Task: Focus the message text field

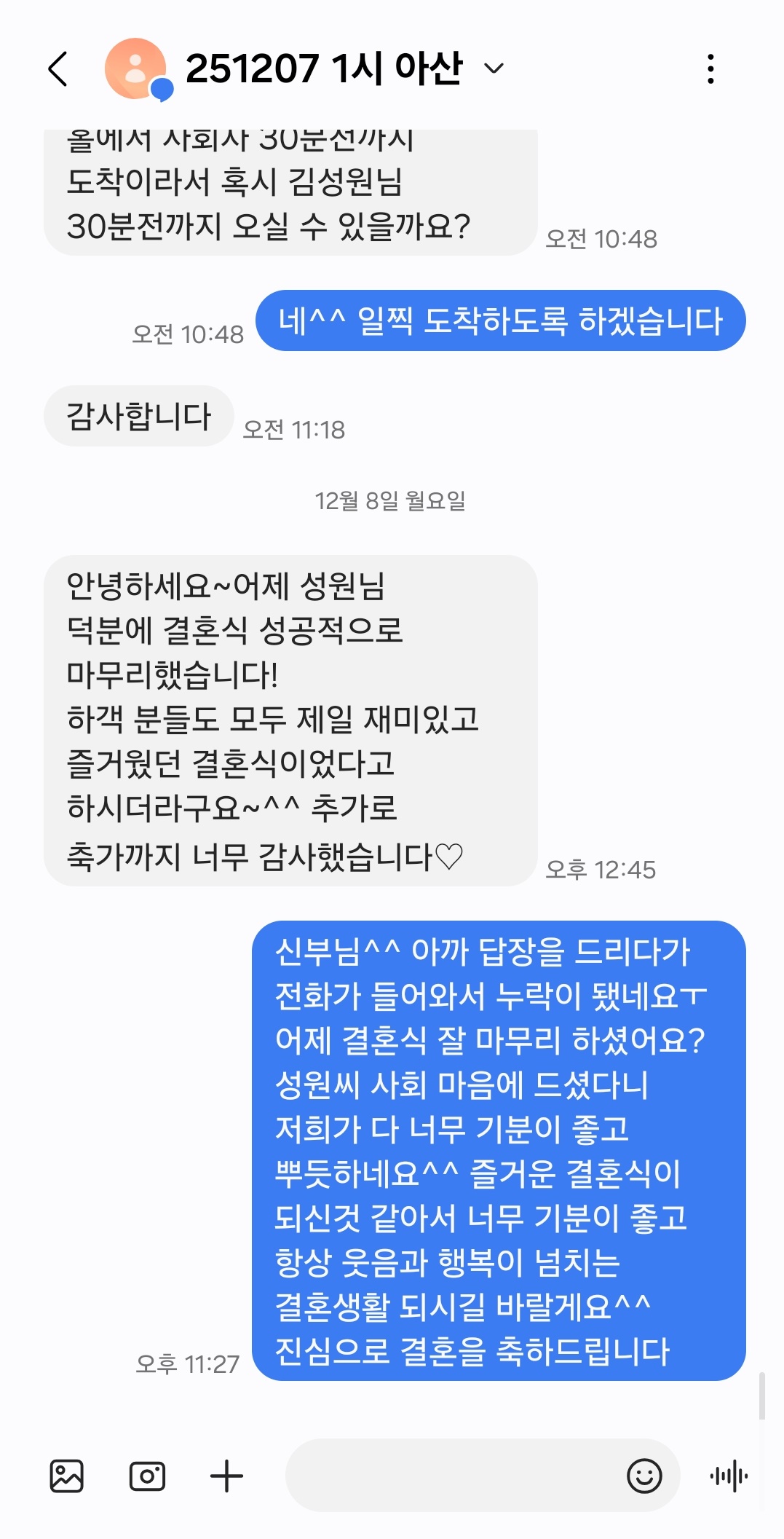Action: pyautogui.click(x=451, y=1476)
